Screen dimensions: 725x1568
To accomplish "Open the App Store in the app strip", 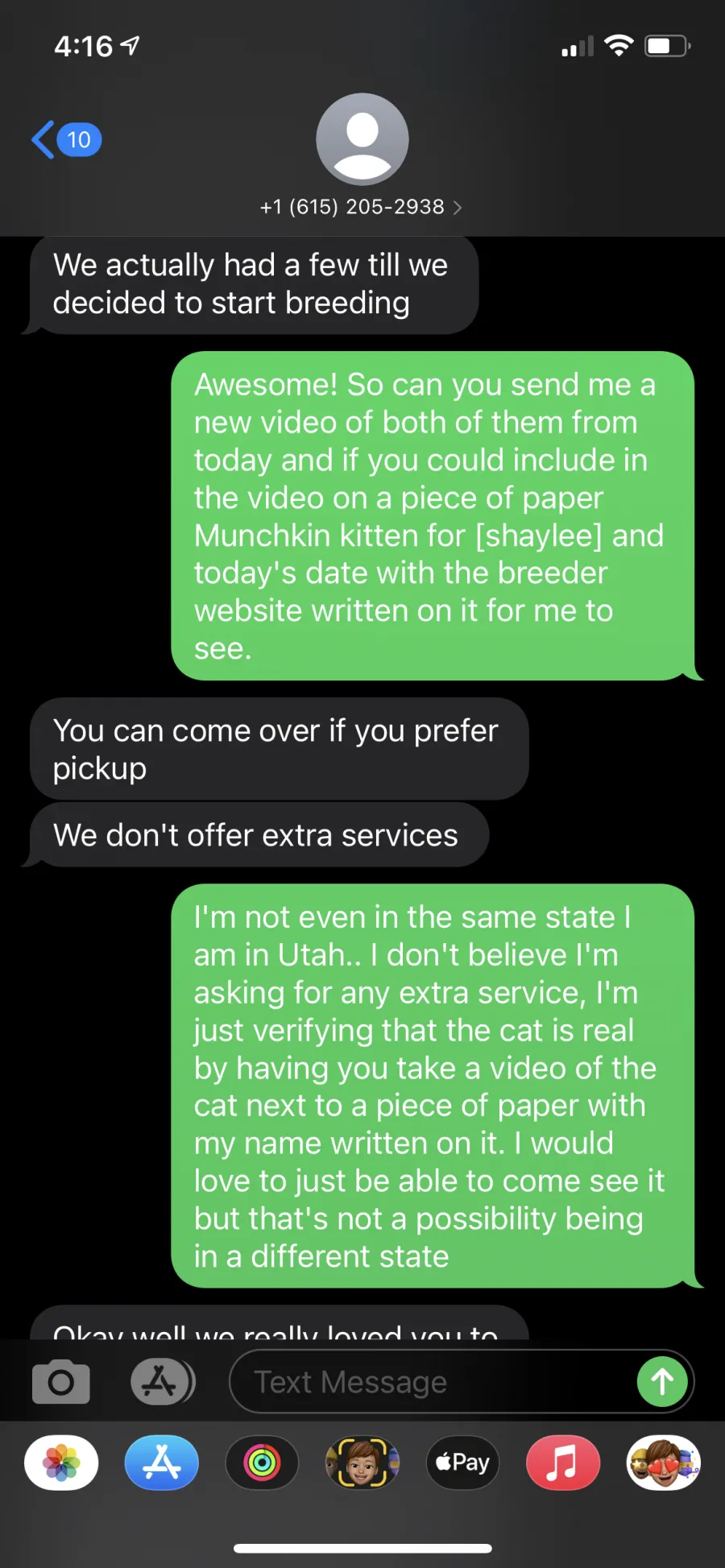I will 162,1463.
